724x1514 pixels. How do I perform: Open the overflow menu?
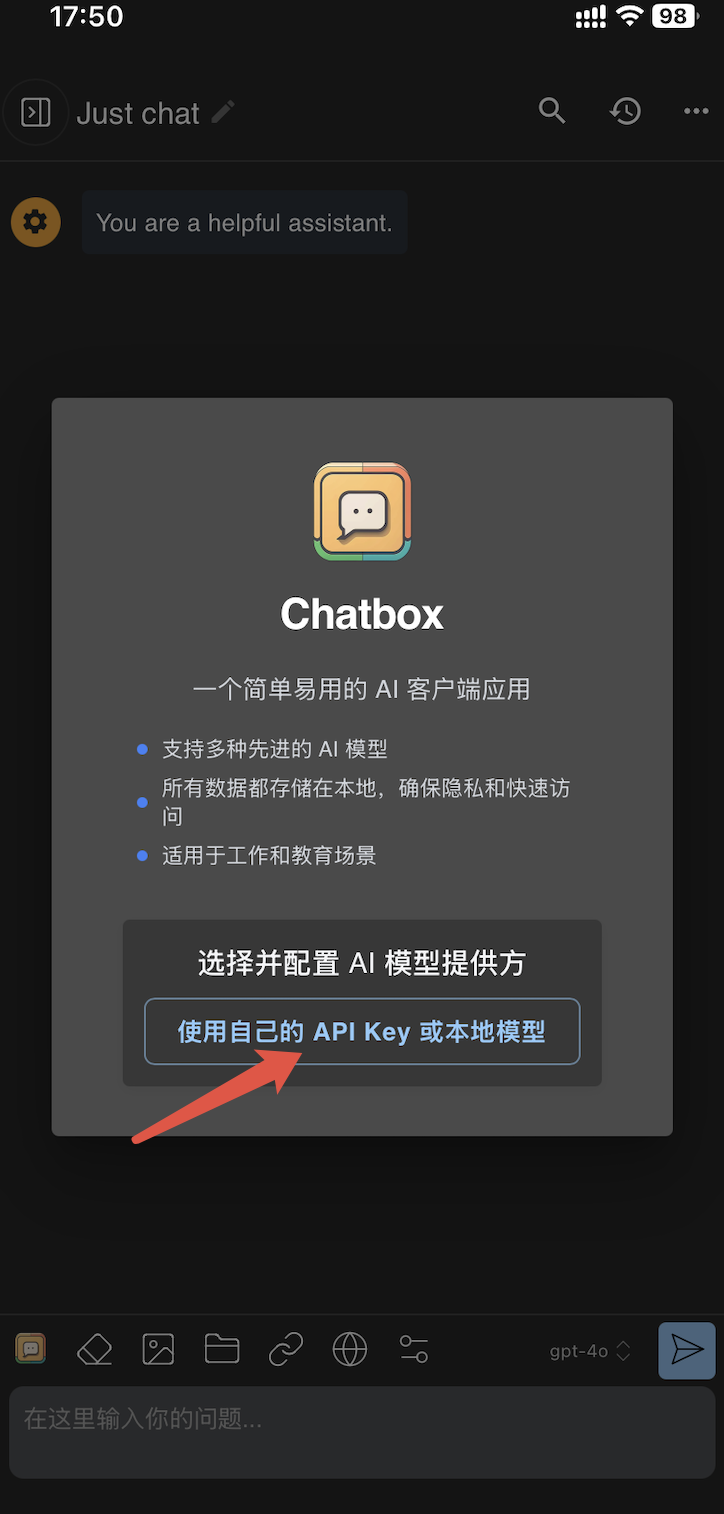tap(696, 111)
